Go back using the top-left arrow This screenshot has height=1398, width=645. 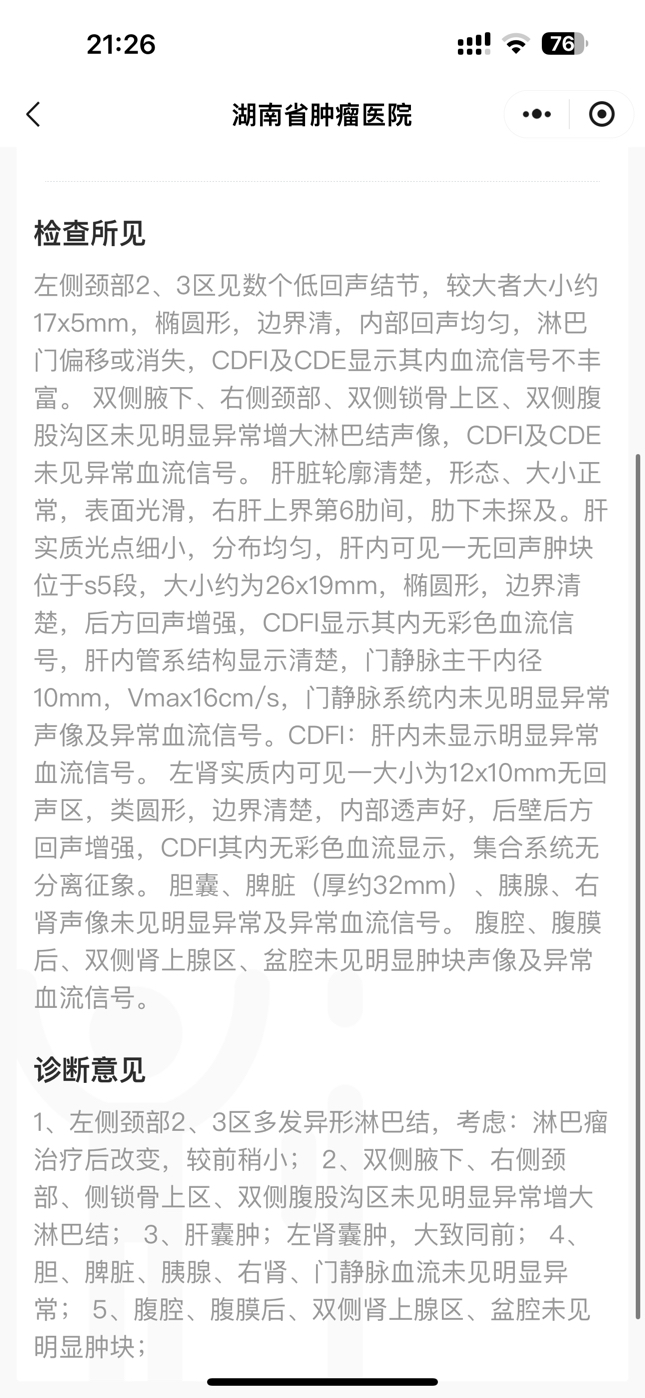pyautogui.click(x=33, y=114)
